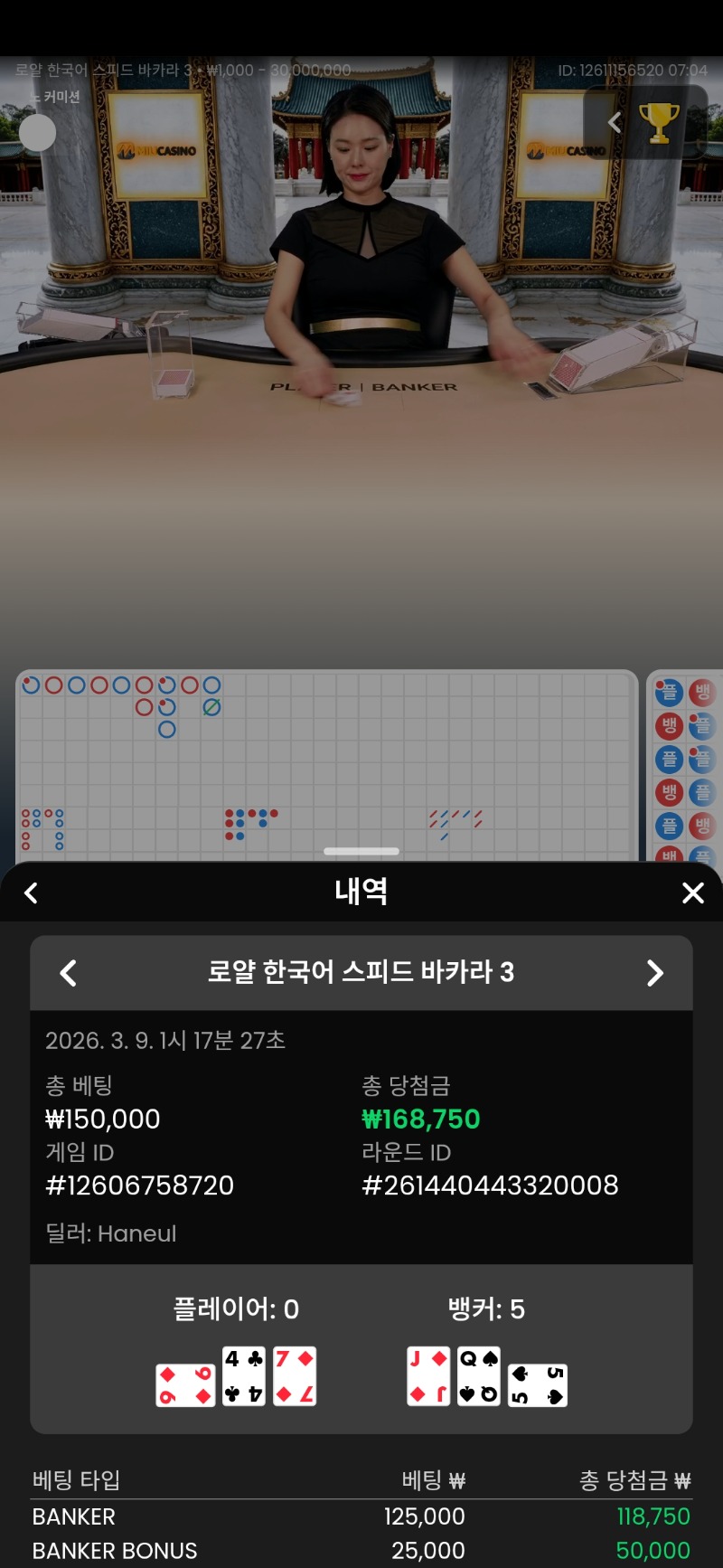Show the next game round record
The height and width of the screenshot is (1568, 723).
click(x=655, y=973)
